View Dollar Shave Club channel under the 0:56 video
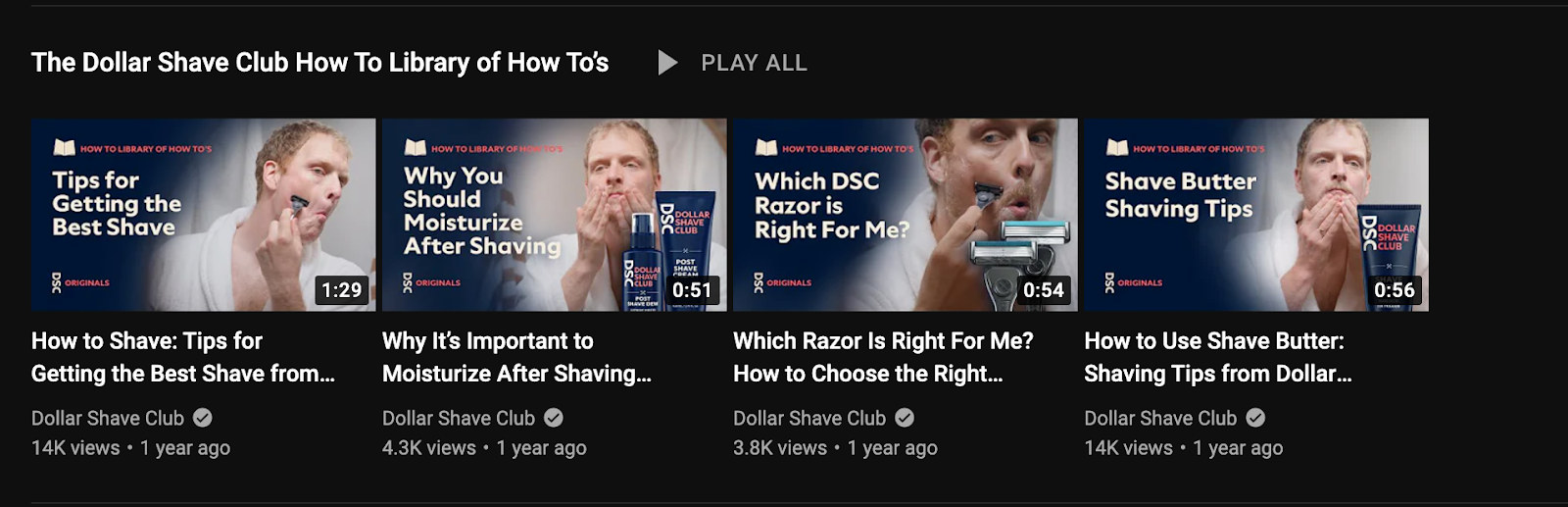Image resolution: width=1568 pixels, height=507 pixels. click(1160, 419)
